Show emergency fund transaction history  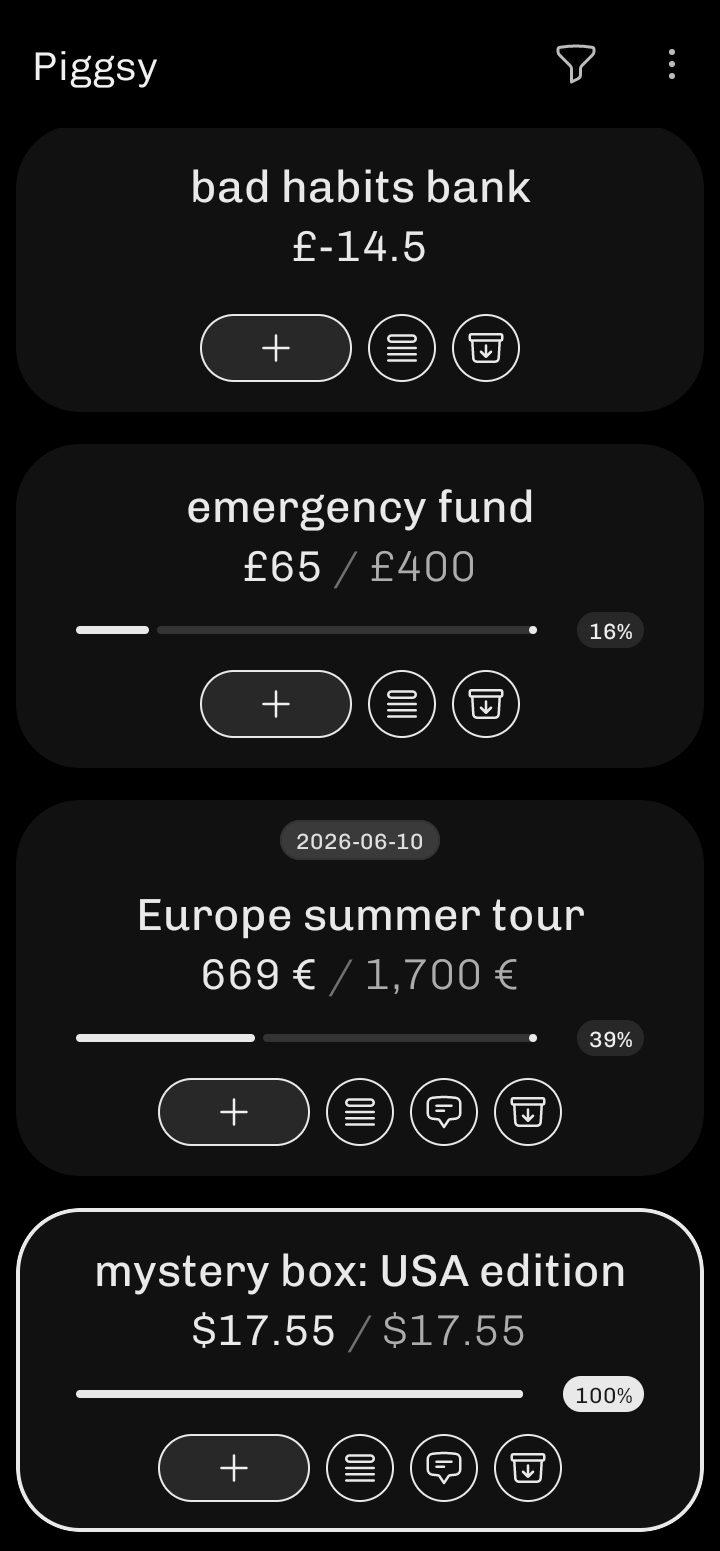pyautogui.click(x=402, y=704)
